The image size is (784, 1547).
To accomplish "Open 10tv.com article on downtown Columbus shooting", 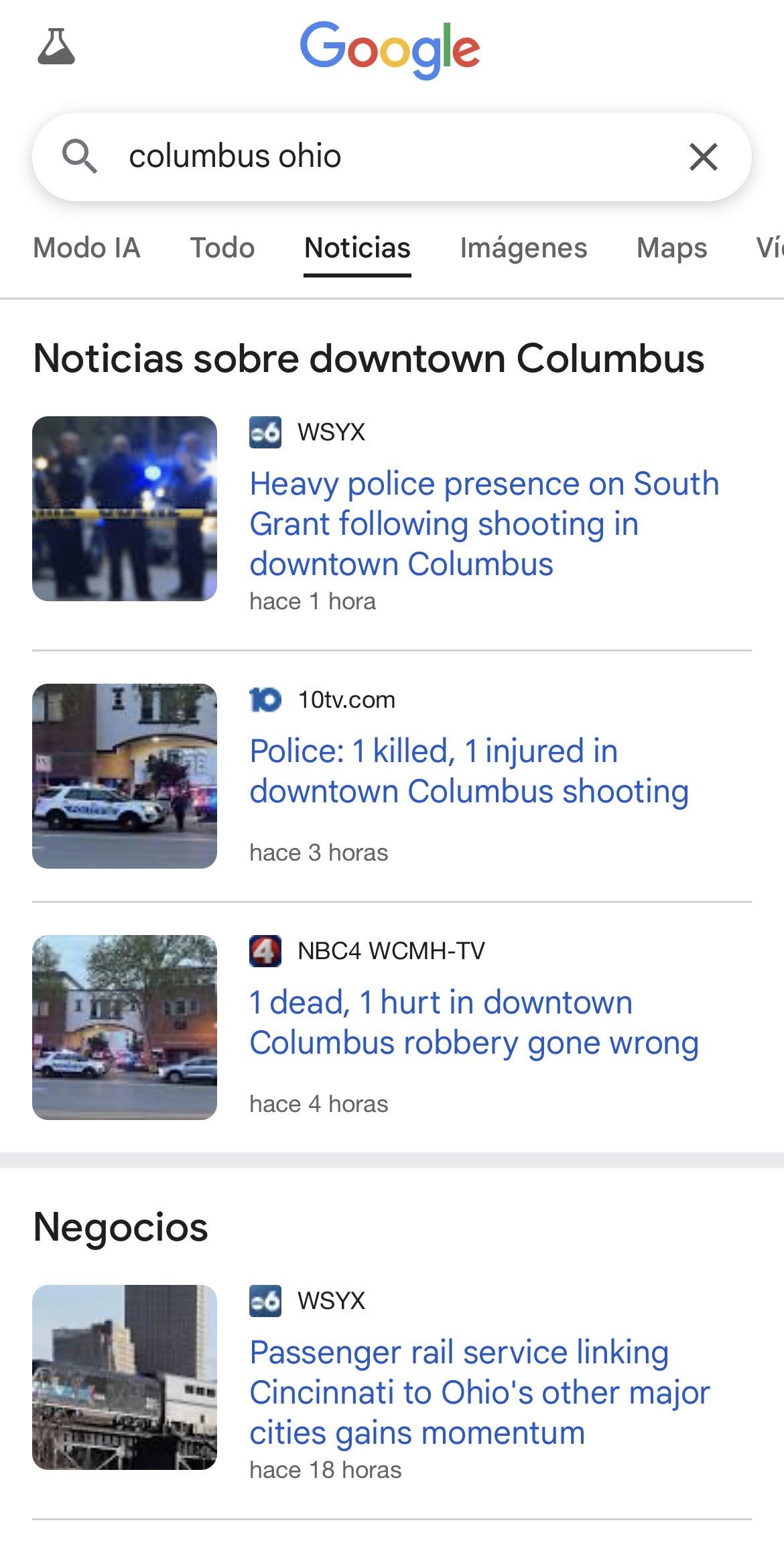I will tap(469, 771).
